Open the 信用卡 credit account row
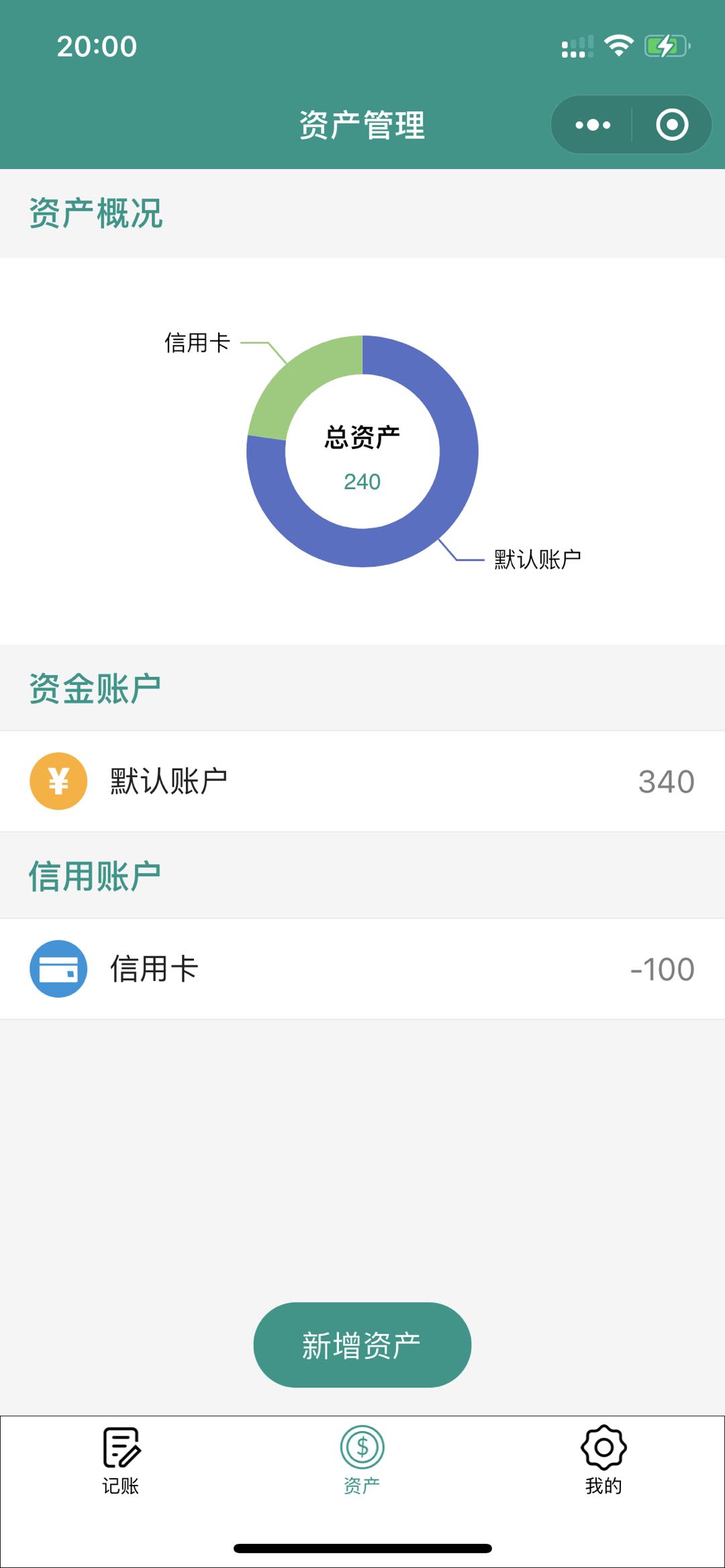This screenshot has height=1568, width=725. point(362,969)
